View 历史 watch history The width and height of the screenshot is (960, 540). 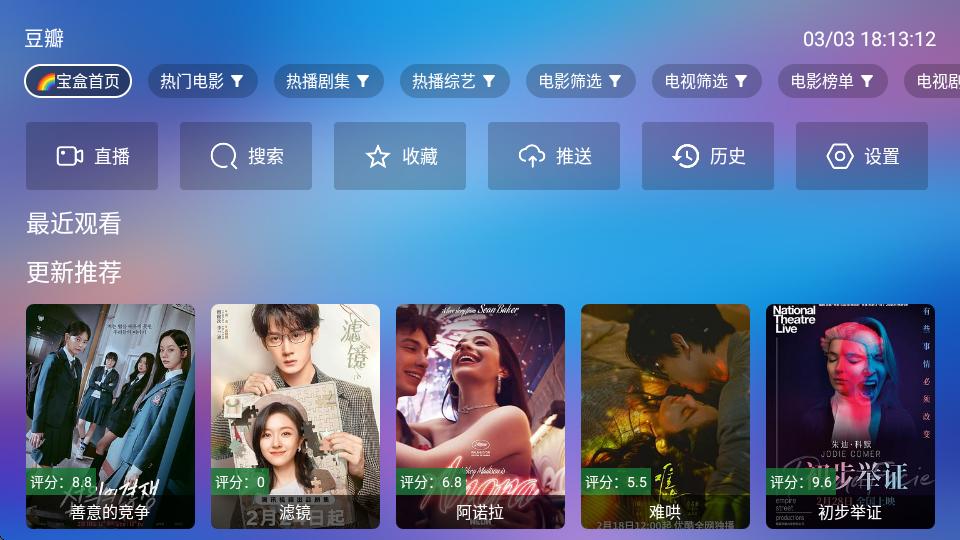click(708, 156)
